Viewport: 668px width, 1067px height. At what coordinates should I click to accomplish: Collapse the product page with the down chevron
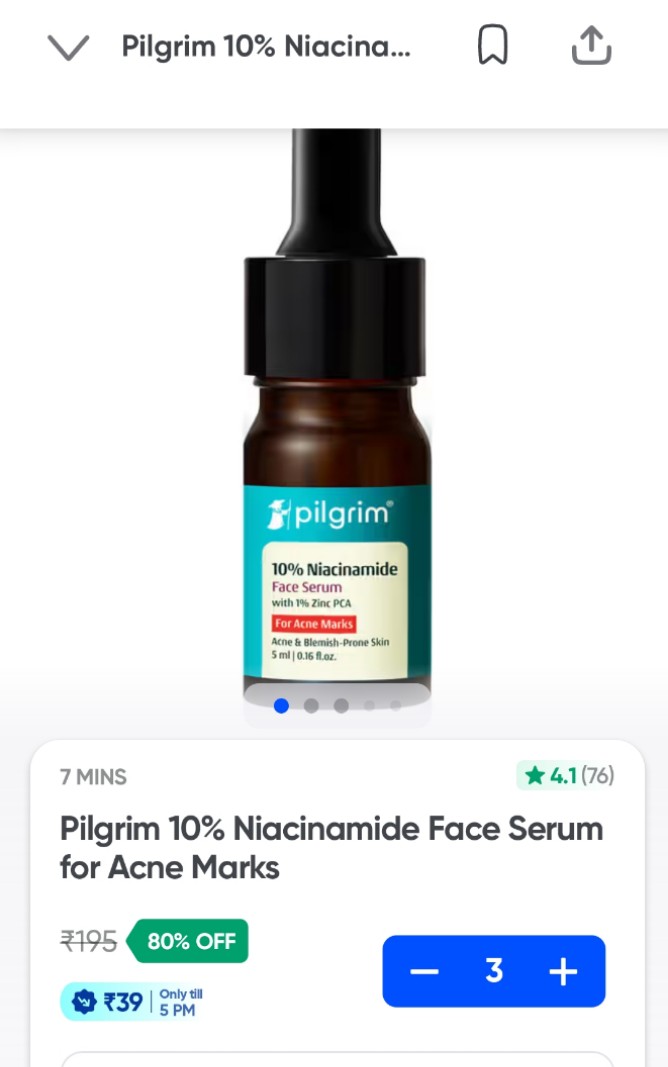(x=68, y=47)
